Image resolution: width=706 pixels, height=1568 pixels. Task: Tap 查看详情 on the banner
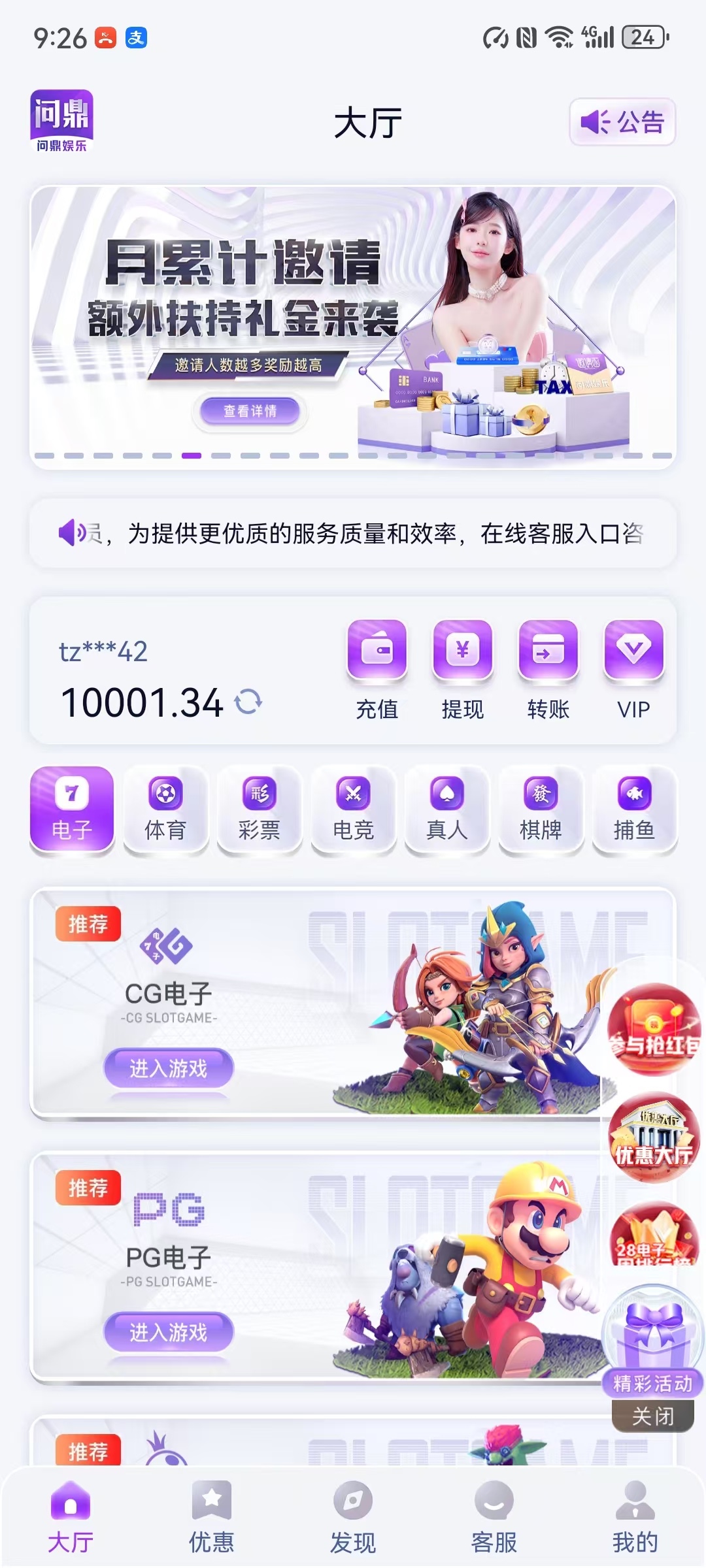point(250,411)
